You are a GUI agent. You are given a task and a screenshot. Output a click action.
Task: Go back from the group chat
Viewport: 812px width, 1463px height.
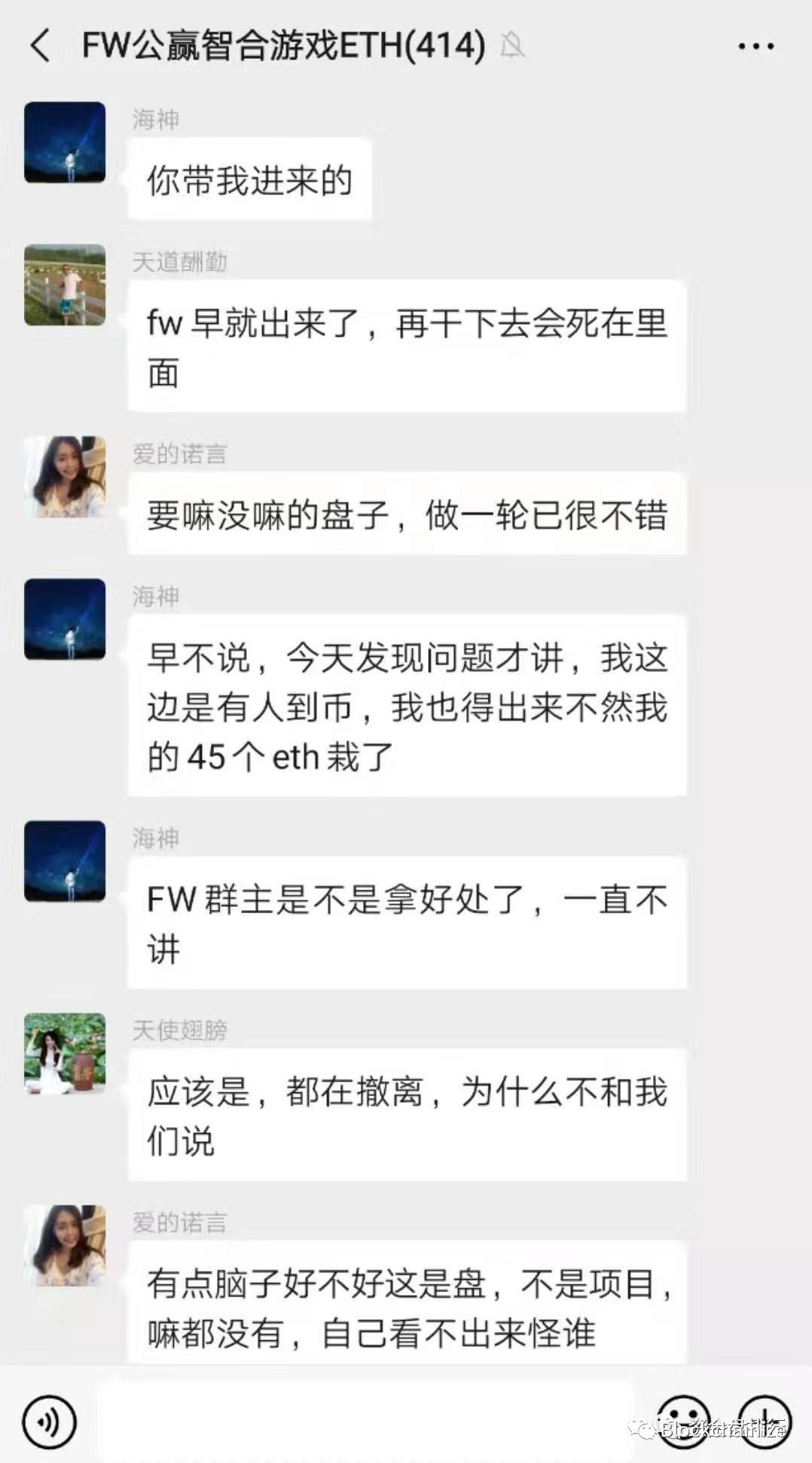(41, 45)
